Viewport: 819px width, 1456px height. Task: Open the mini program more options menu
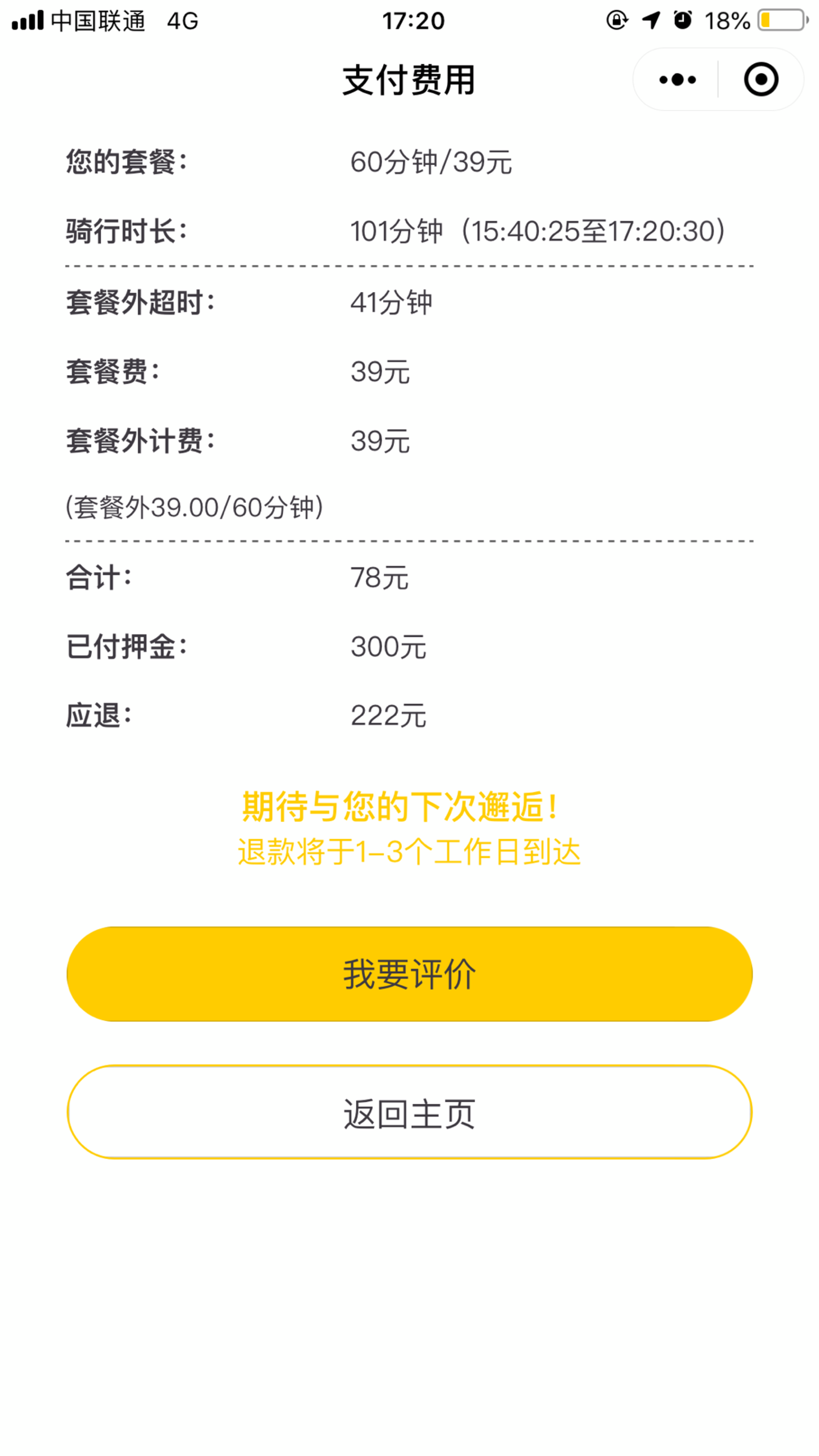677,79
